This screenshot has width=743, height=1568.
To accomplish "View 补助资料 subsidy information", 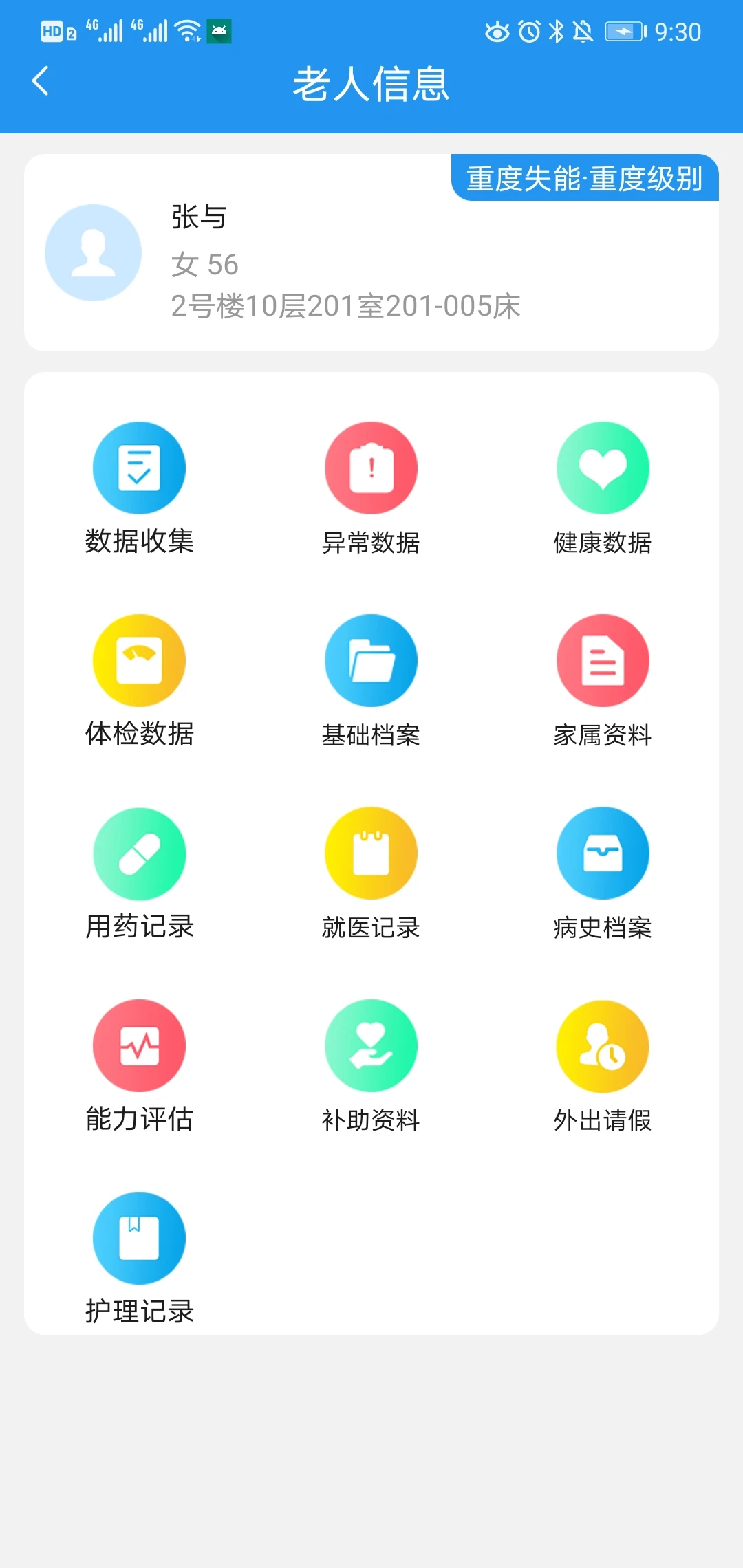I will coord(370,1066).
